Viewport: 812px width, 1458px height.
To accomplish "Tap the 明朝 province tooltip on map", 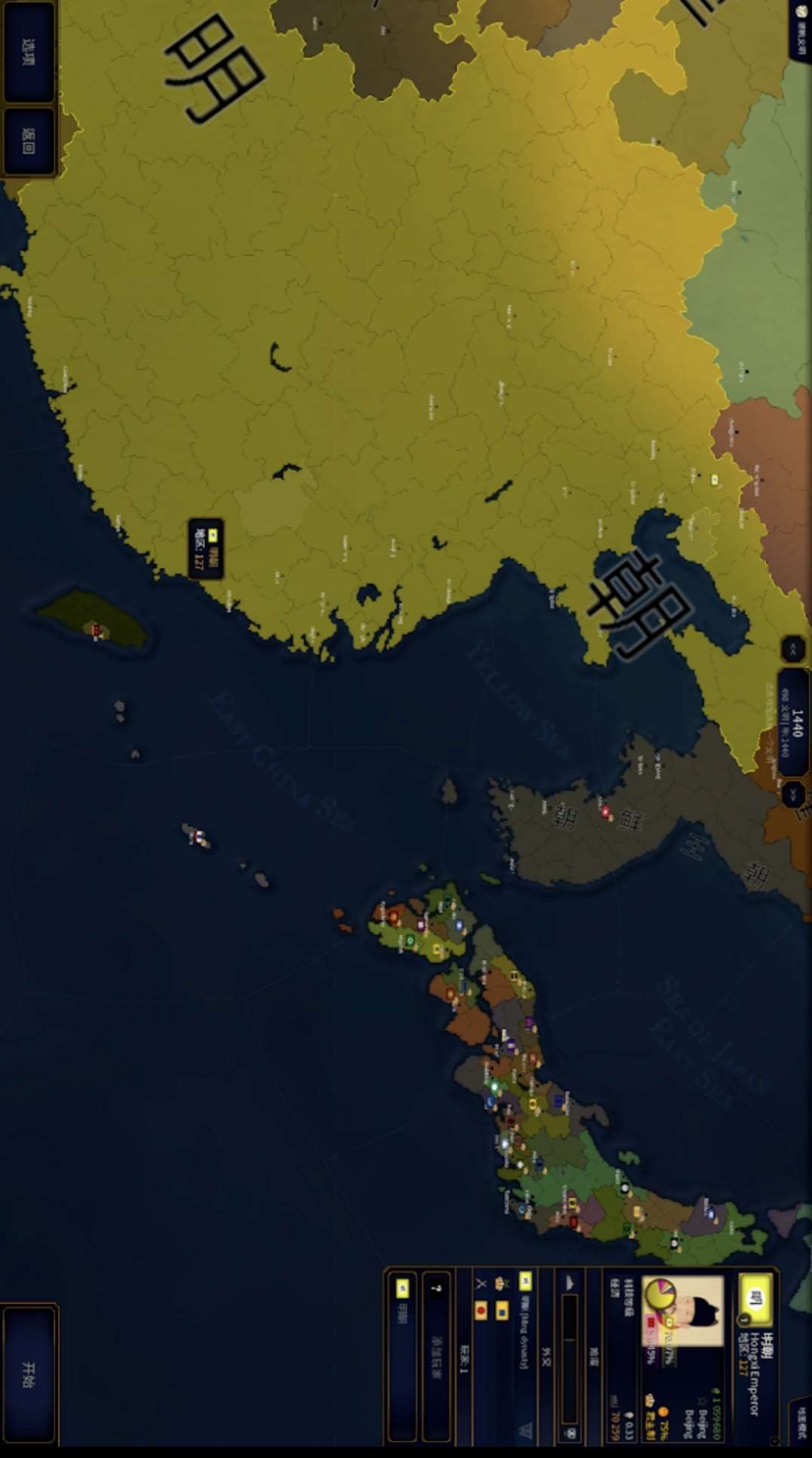I will pos(205,549).
